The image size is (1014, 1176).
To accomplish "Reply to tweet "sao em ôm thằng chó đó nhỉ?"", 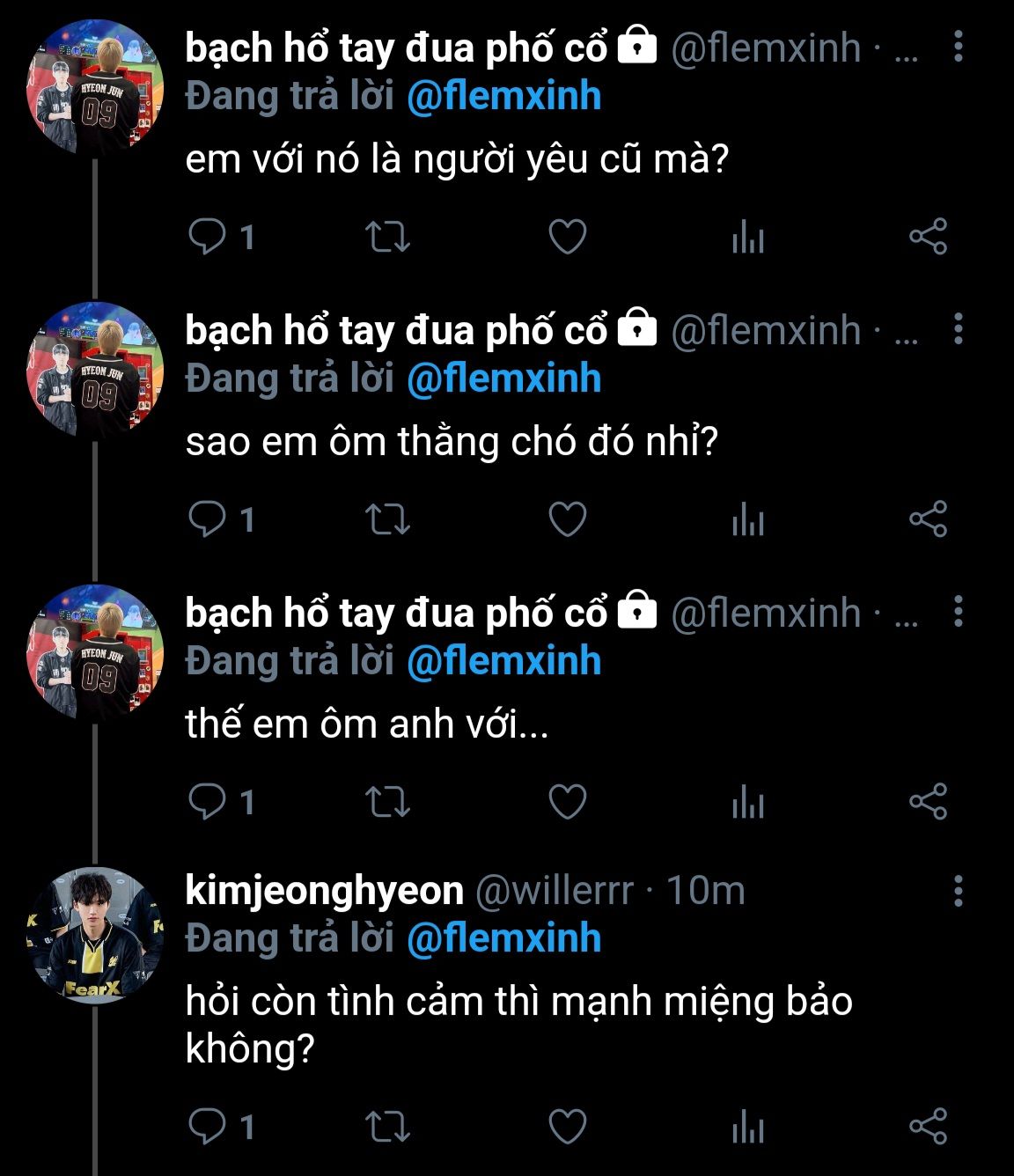I will coord(208,518).
